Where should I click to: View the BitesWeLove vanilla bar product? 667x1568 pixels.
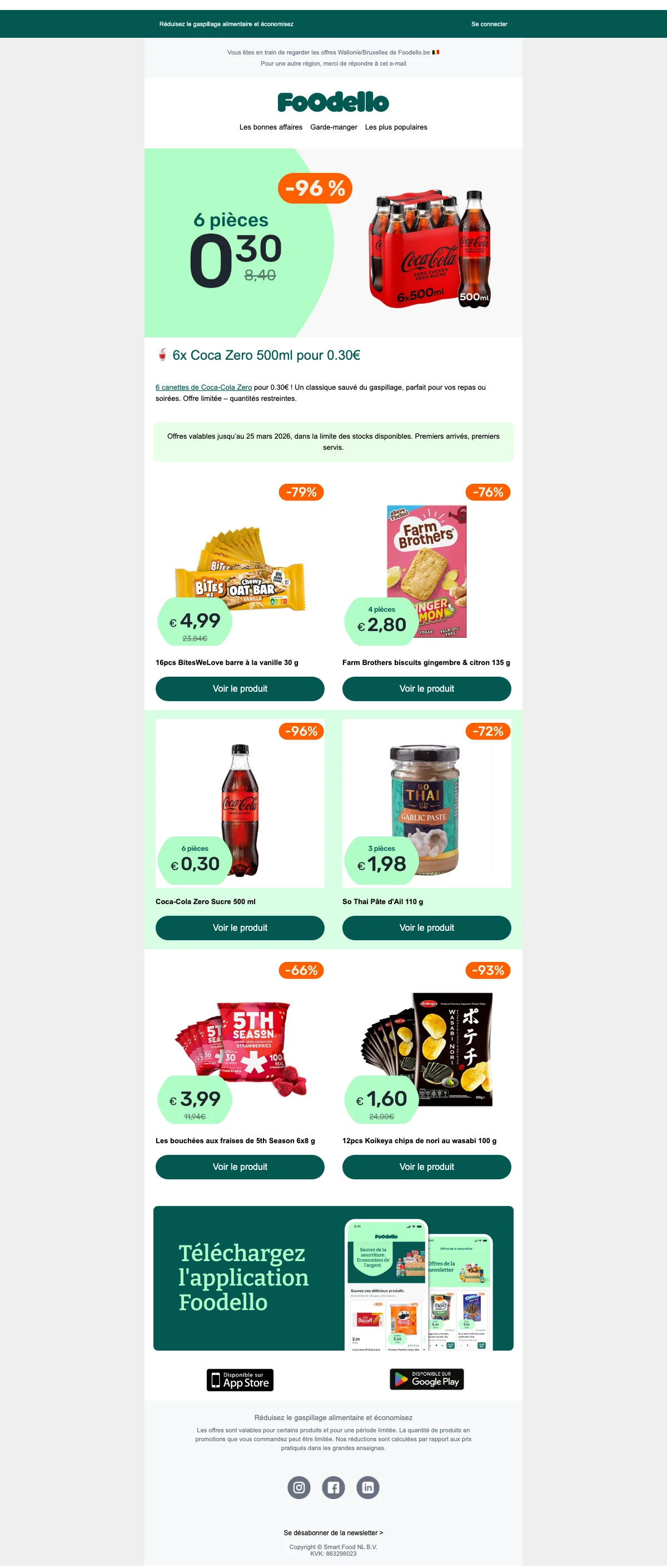(240, 688)
